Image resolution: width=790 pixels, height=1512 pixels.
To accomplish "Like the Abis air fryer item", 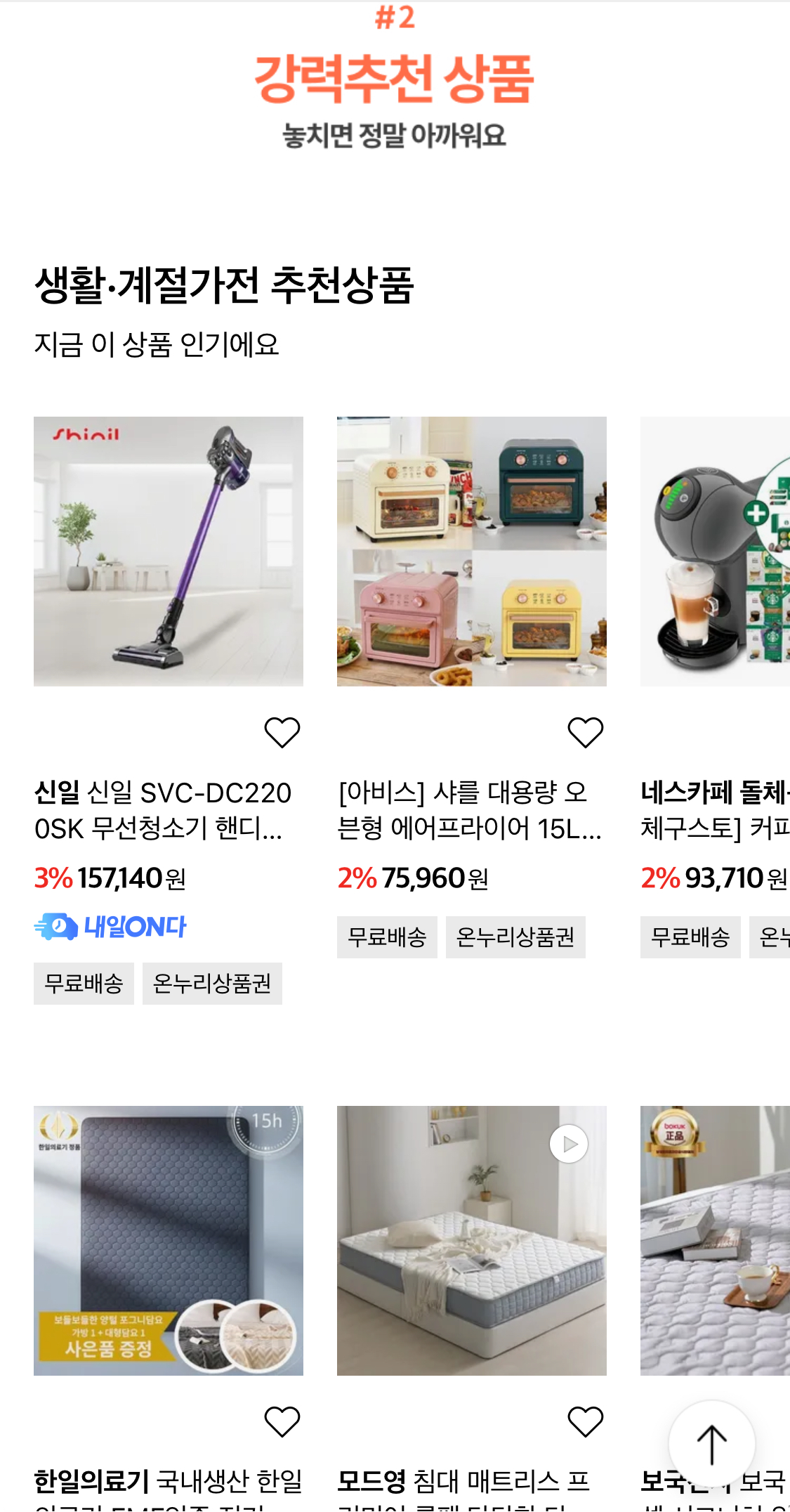I will (586, 732).
